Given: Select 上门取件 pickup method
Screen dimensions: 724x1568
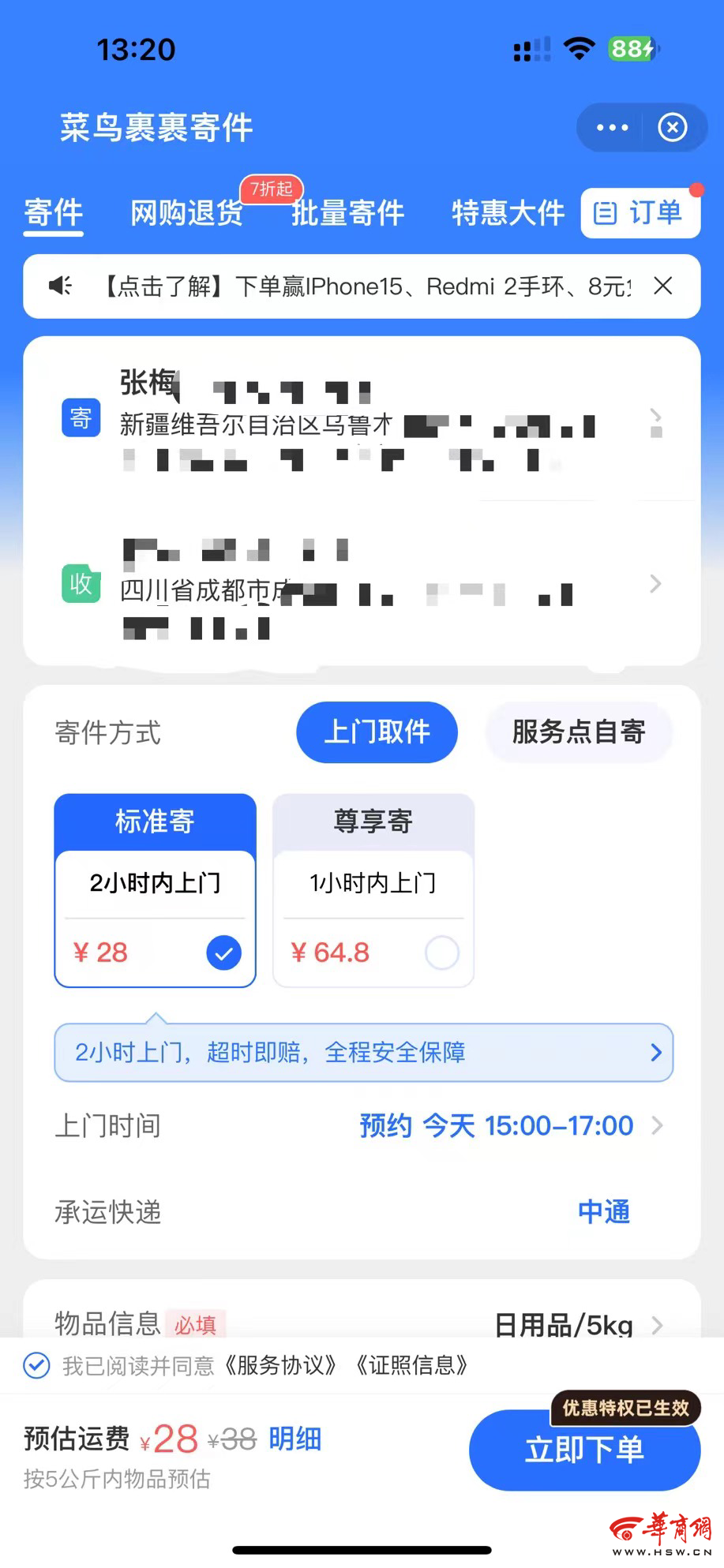Looking at the screenshot, I should [377, 732].
